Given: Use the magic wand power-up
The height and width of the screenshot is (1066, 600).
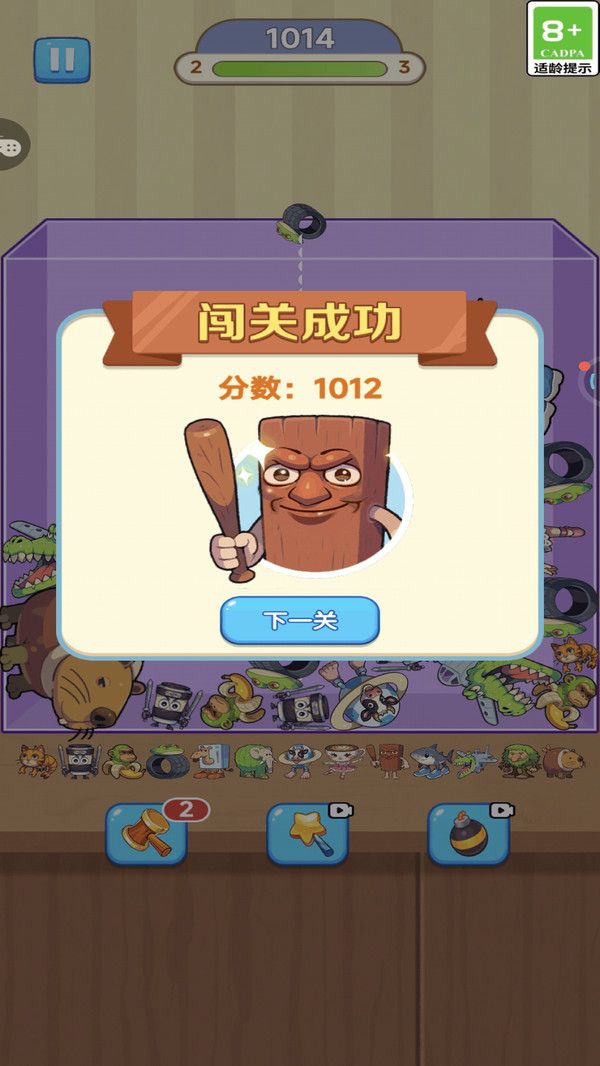Looking at the screenshot, I should pos(307,834).
